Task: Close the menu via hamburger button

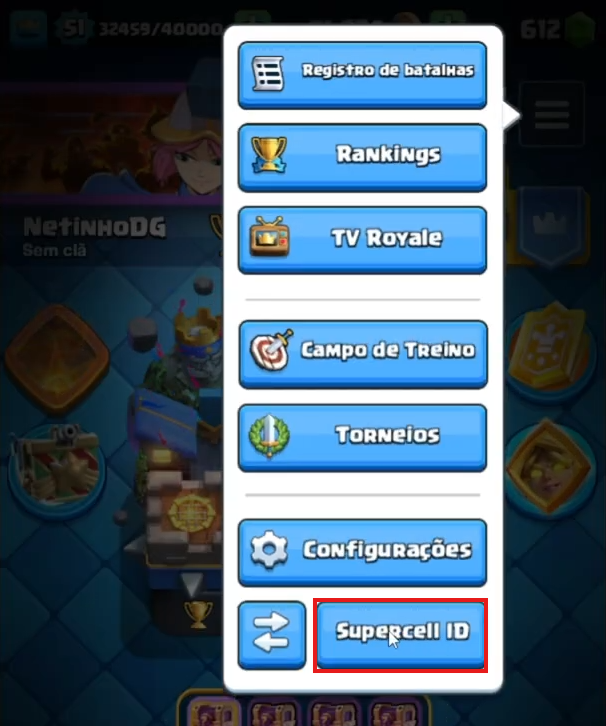Action: 551,115
